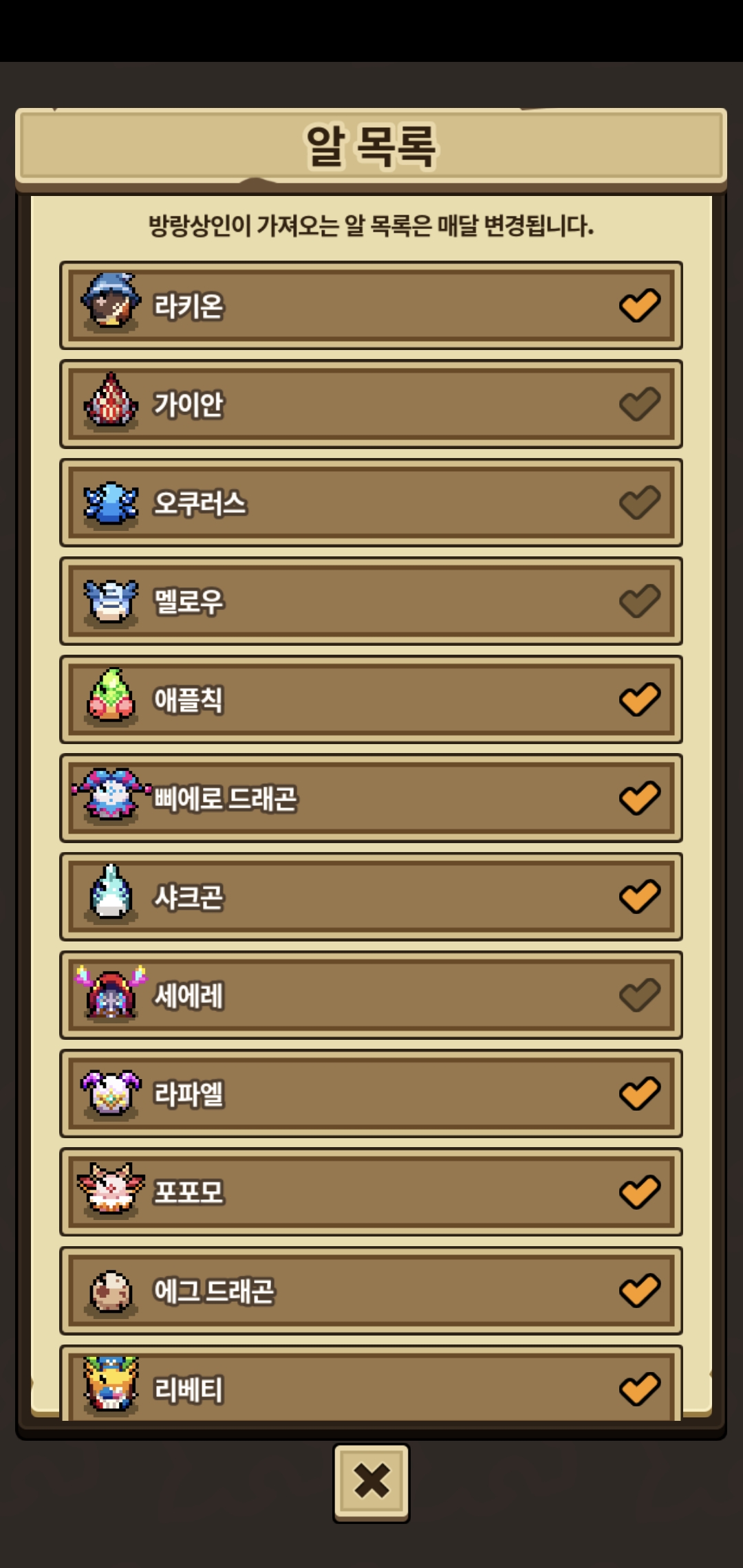Open the 가이안 egg entry
The image size is (743, 1568).
click(371, 404)
